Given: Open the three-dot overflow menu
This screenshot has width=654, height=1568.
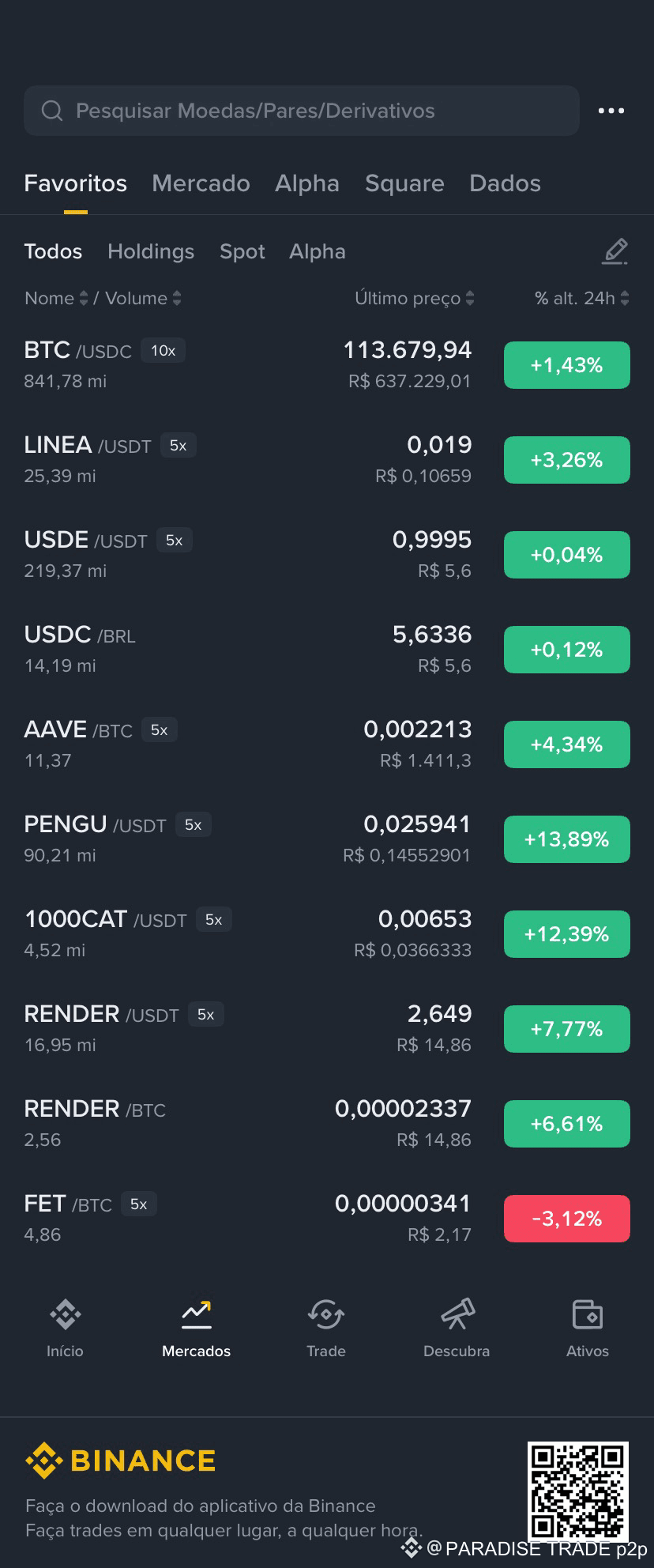Looking at the screenshot, I should click(611, 111).
